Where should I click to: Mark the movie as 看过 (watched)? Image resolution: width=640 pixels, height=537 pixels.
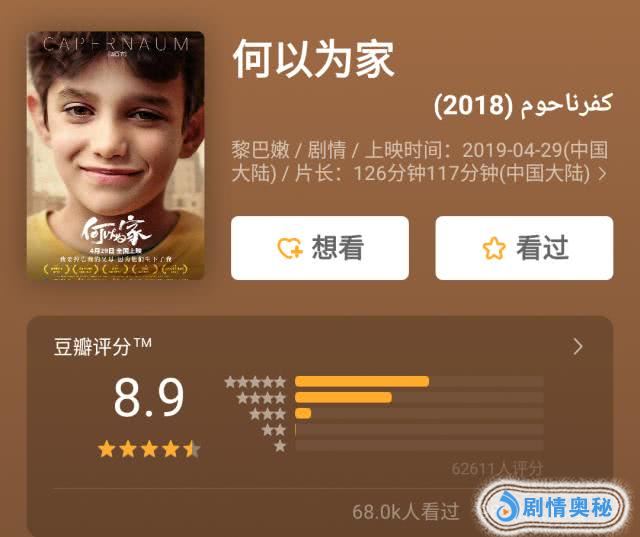tap(523, 248)
